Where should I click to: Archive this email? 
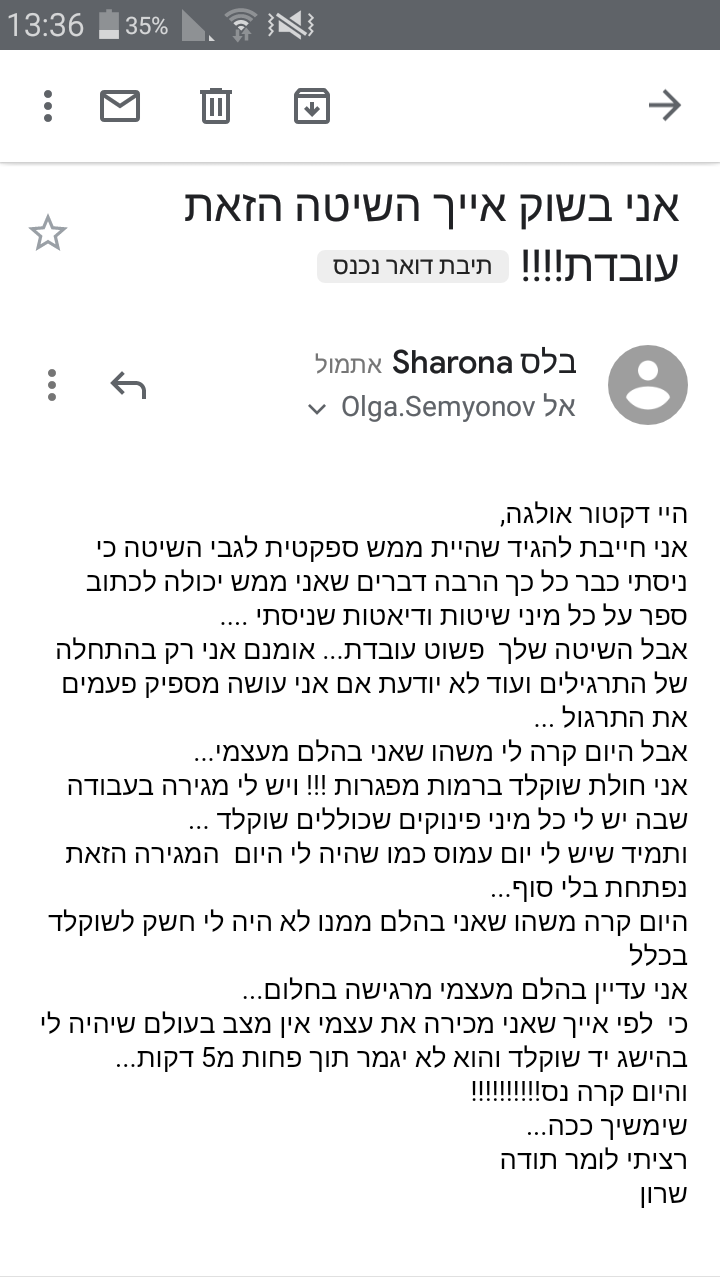[312, 105]
